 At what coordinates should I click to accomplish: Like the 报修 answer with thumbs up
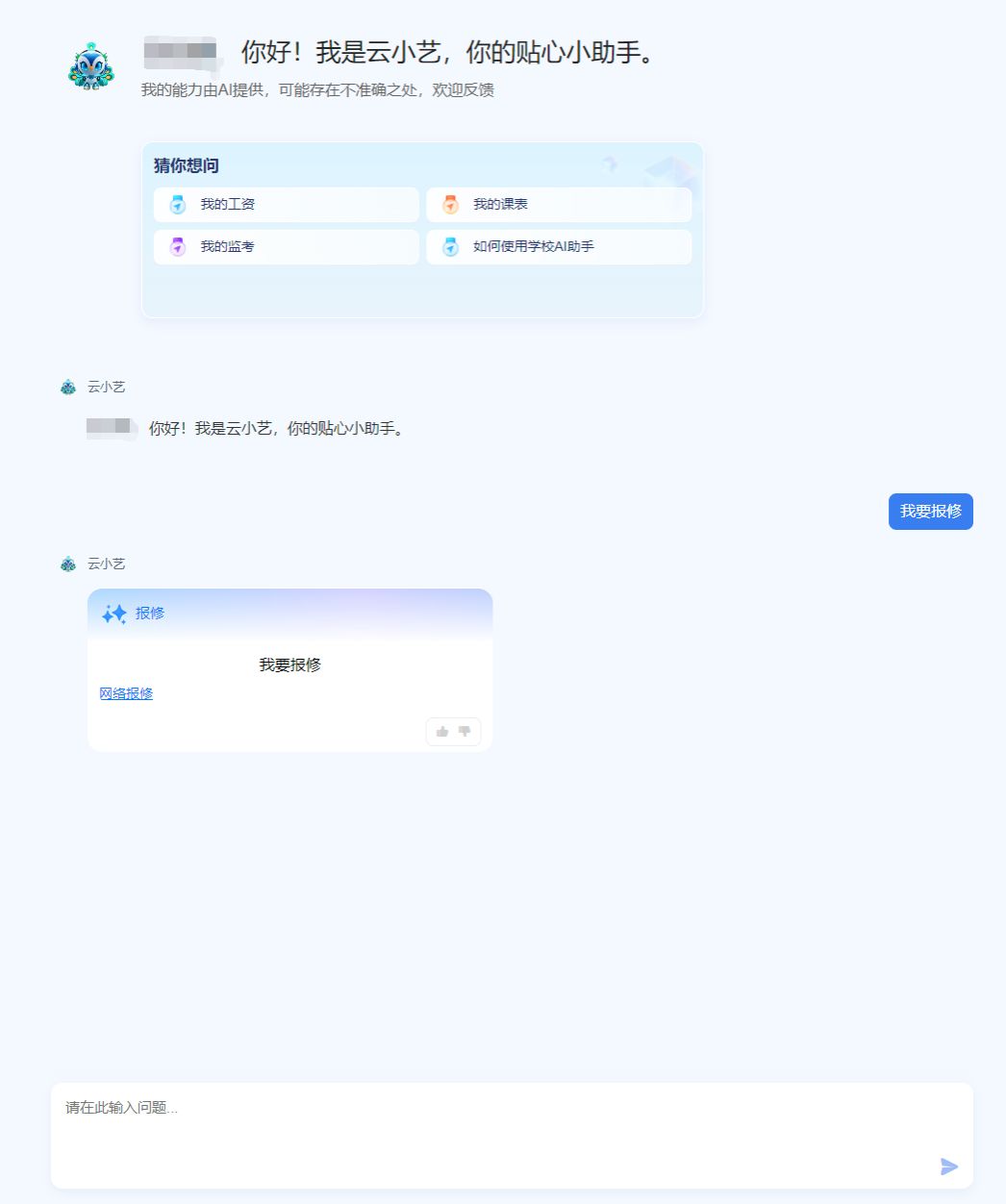tap(442, 732)
